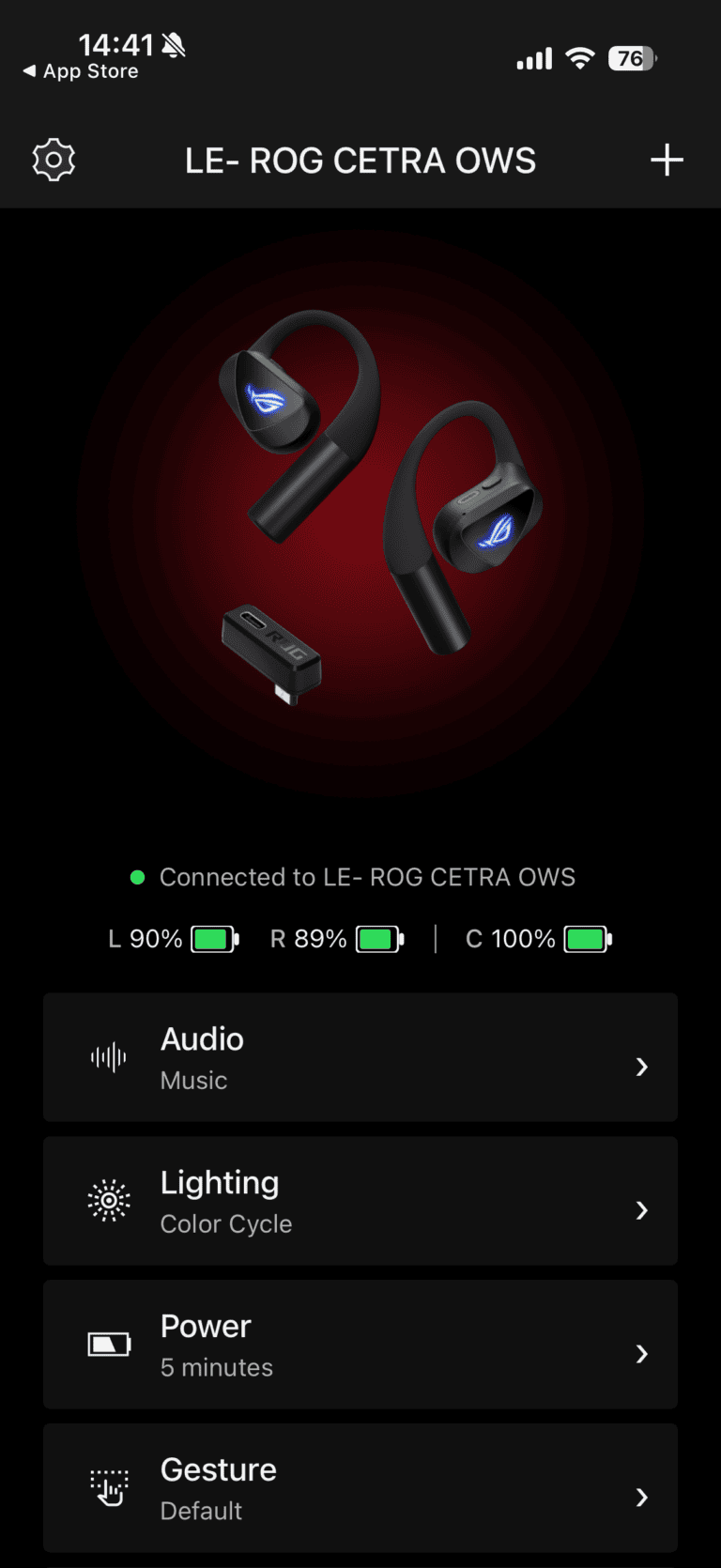The width and height of the screenshot is (721, 1568).
Task: Open Lighting Color Cycle settings
Action: [360, 1201]
